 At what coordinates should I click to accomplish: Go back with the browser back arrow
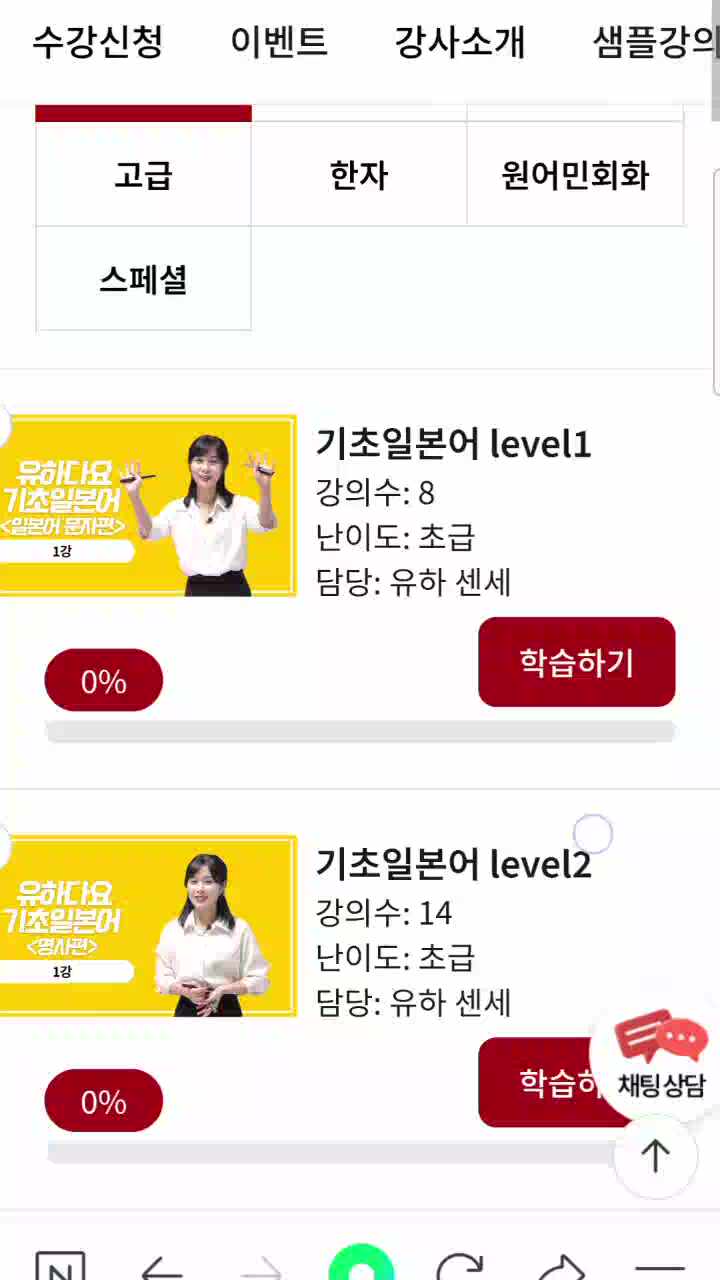click(162, 1268)
